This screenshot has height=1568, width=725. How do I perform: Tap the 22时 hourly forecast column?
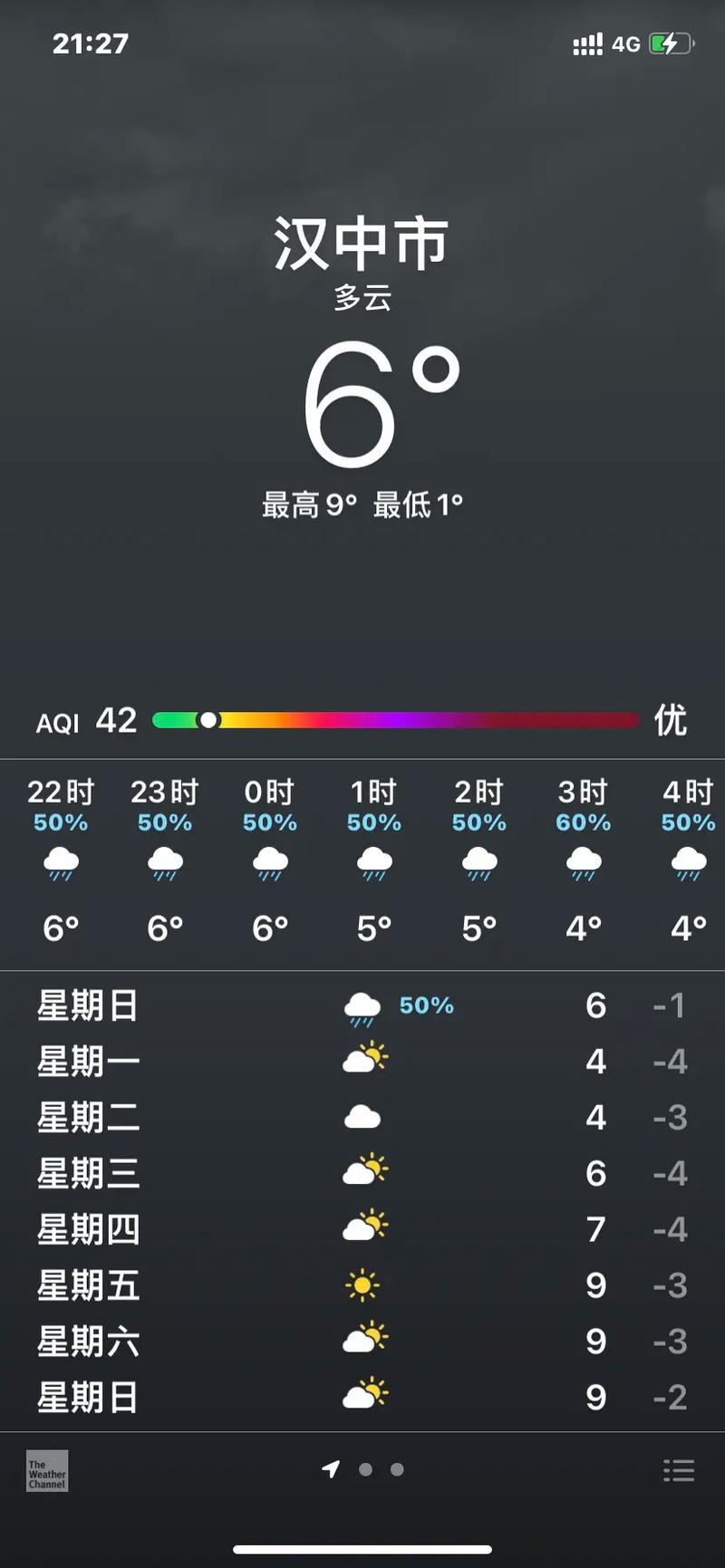click(60, 856)
